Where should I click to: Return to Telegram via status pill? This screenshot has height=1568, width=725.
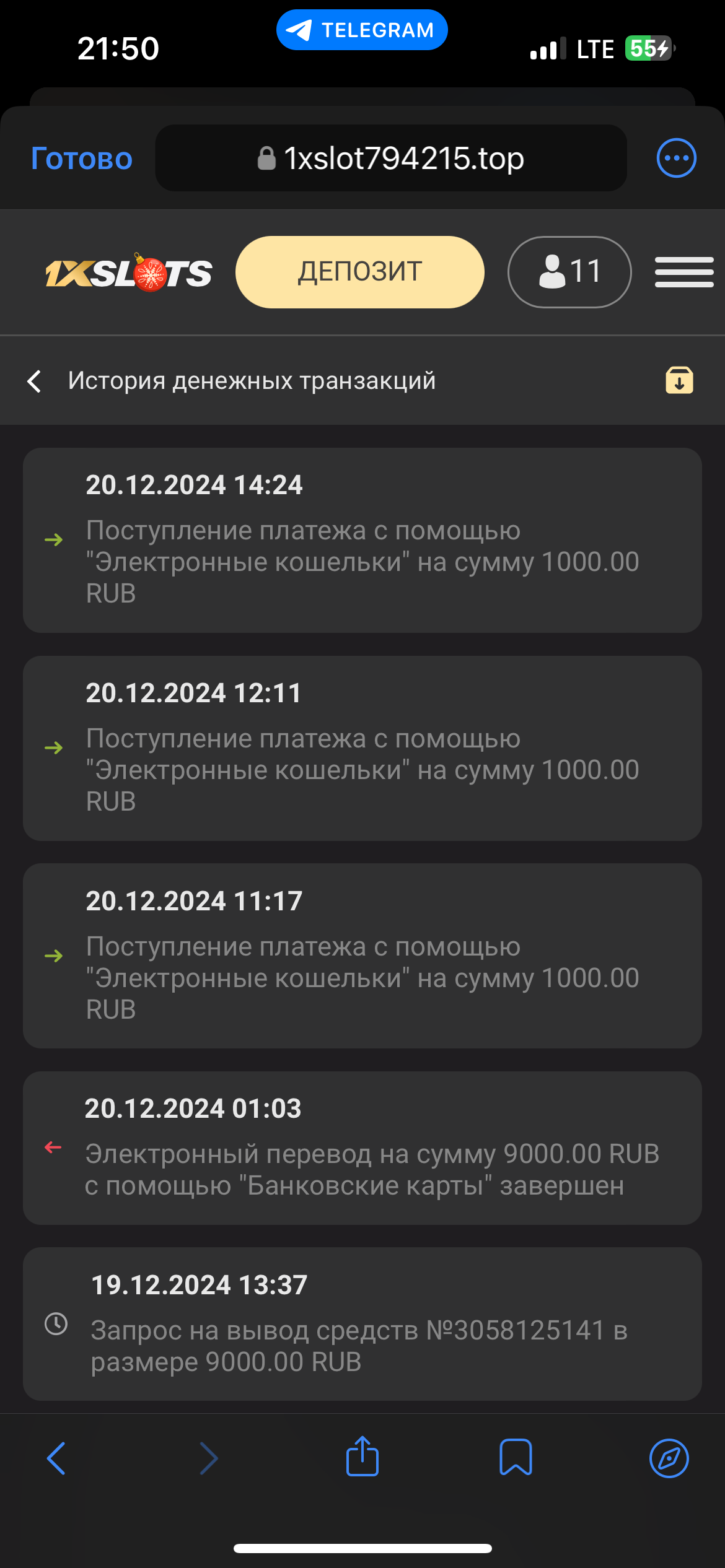[362, 30]
